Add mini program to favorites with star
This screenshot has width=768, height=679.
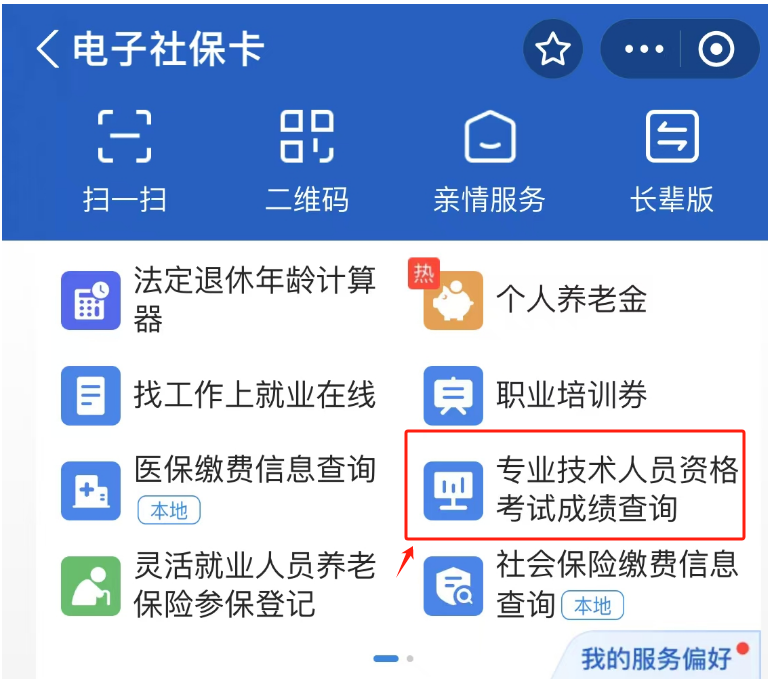pyautogui.click(x=553, y=49)
